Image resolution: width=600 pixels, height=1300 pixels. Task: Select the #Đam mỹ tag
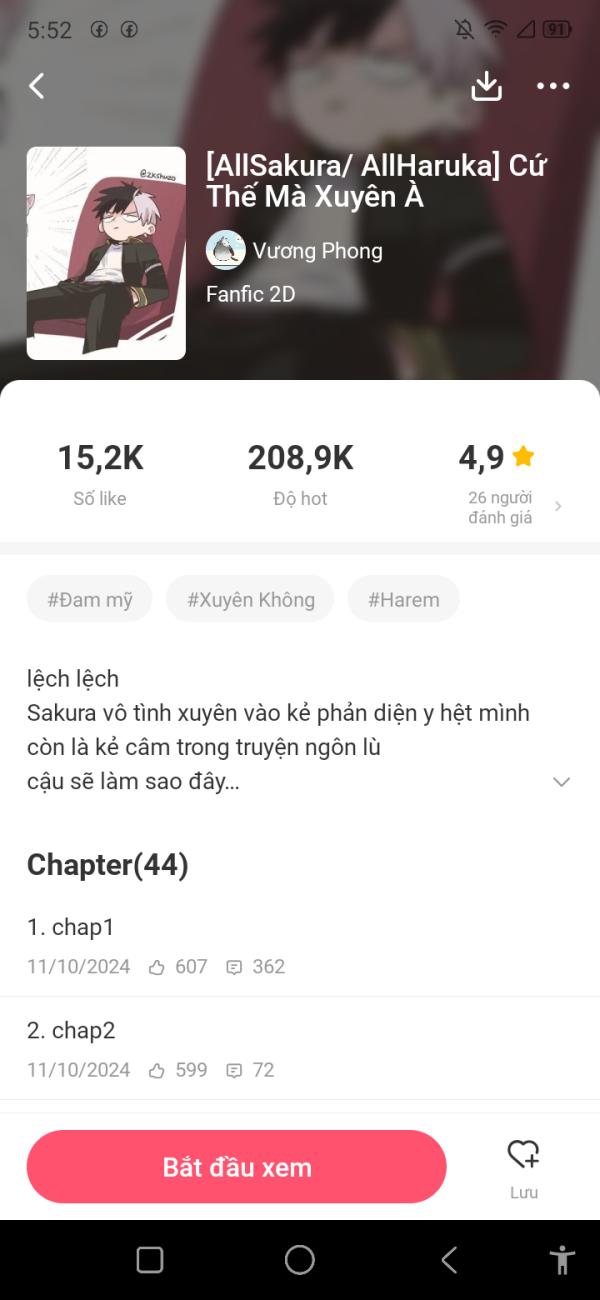(x=89, y=599)
